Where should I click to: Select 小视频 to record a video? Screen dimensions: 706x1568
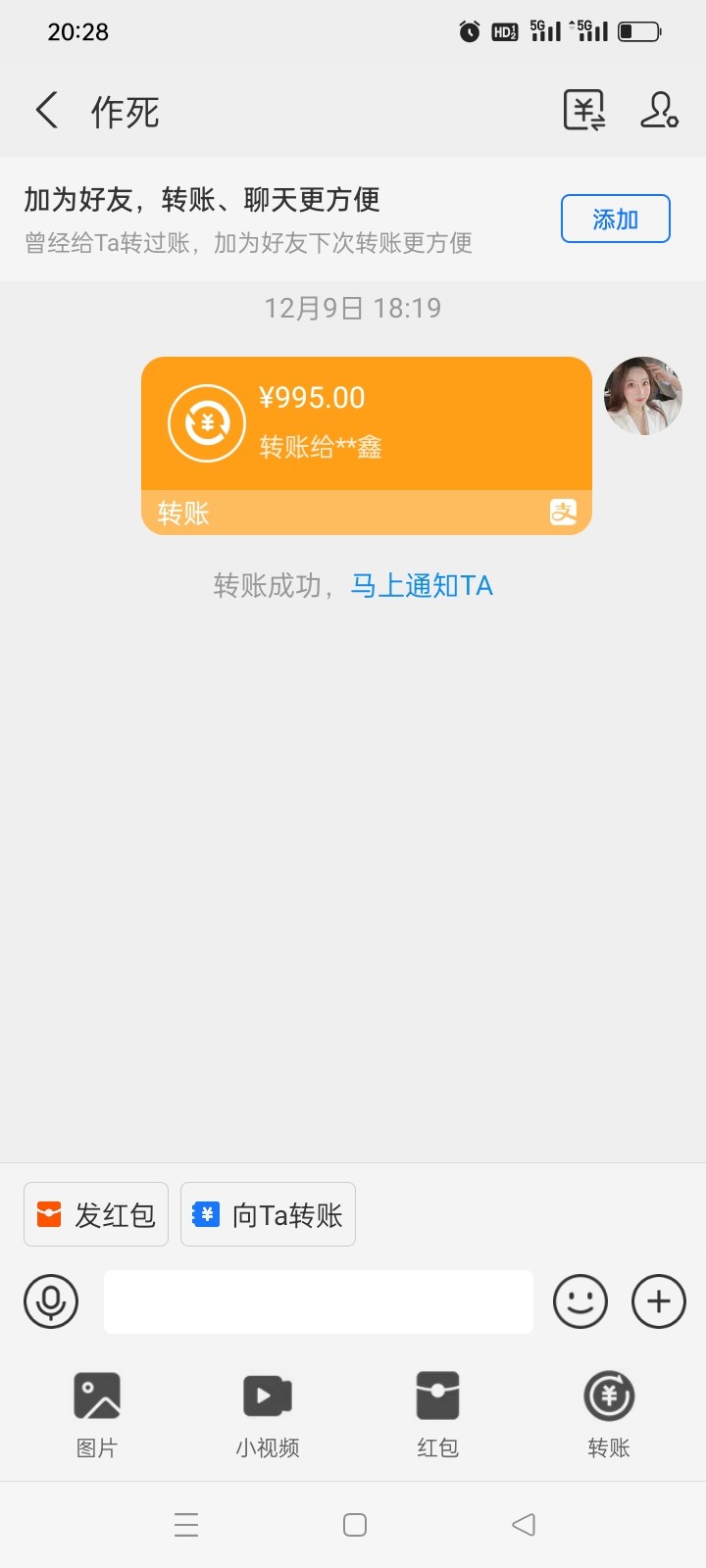[x=267, y=1413]
